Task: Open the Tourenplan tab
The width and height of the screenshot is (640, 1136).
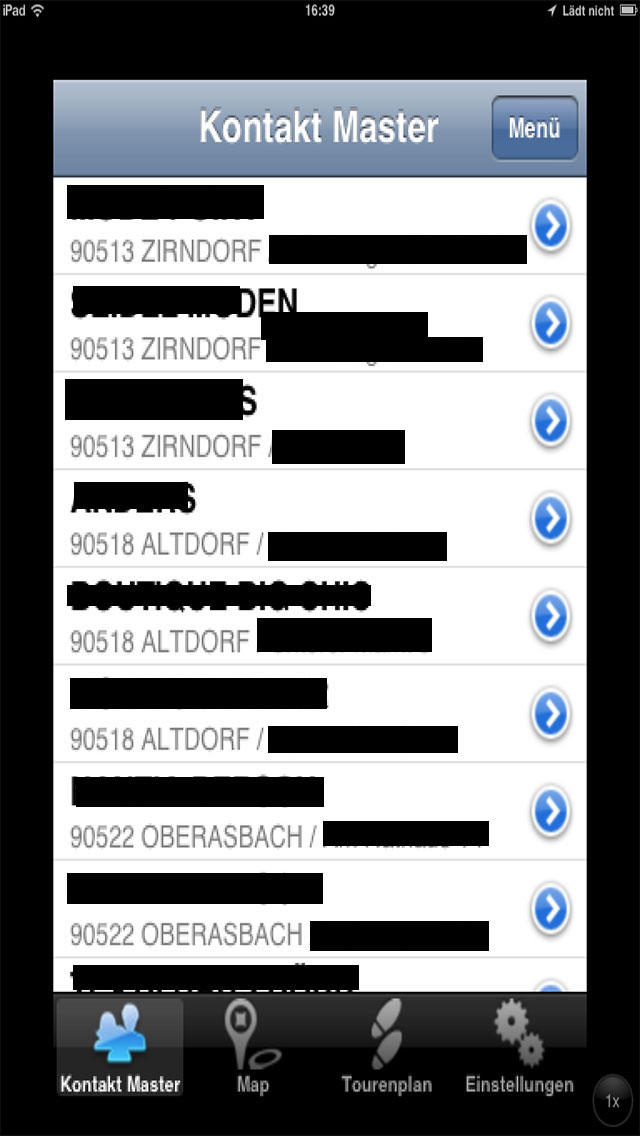Action: (386, 1046)
